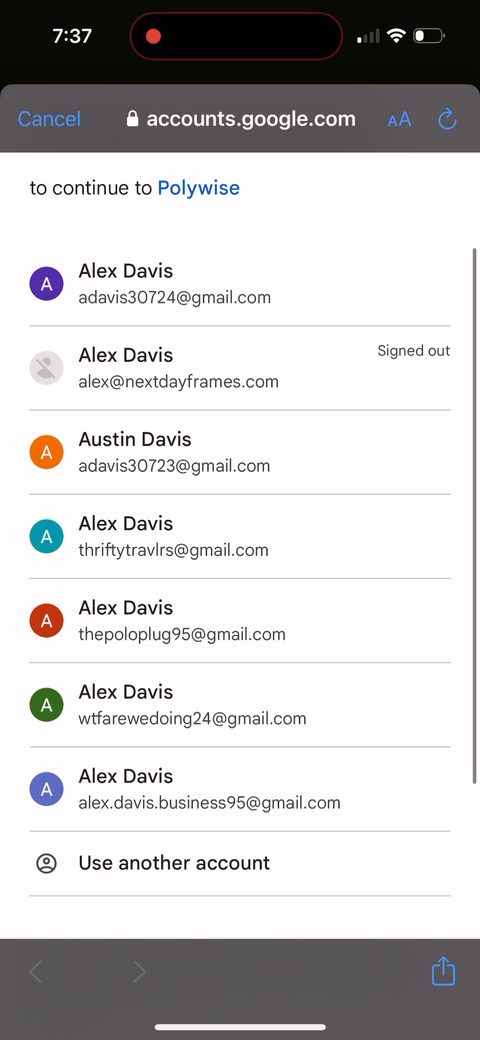Sign in with thepoloplug95@gmail.com
The image size is (480, 1040).
point(240,621)
